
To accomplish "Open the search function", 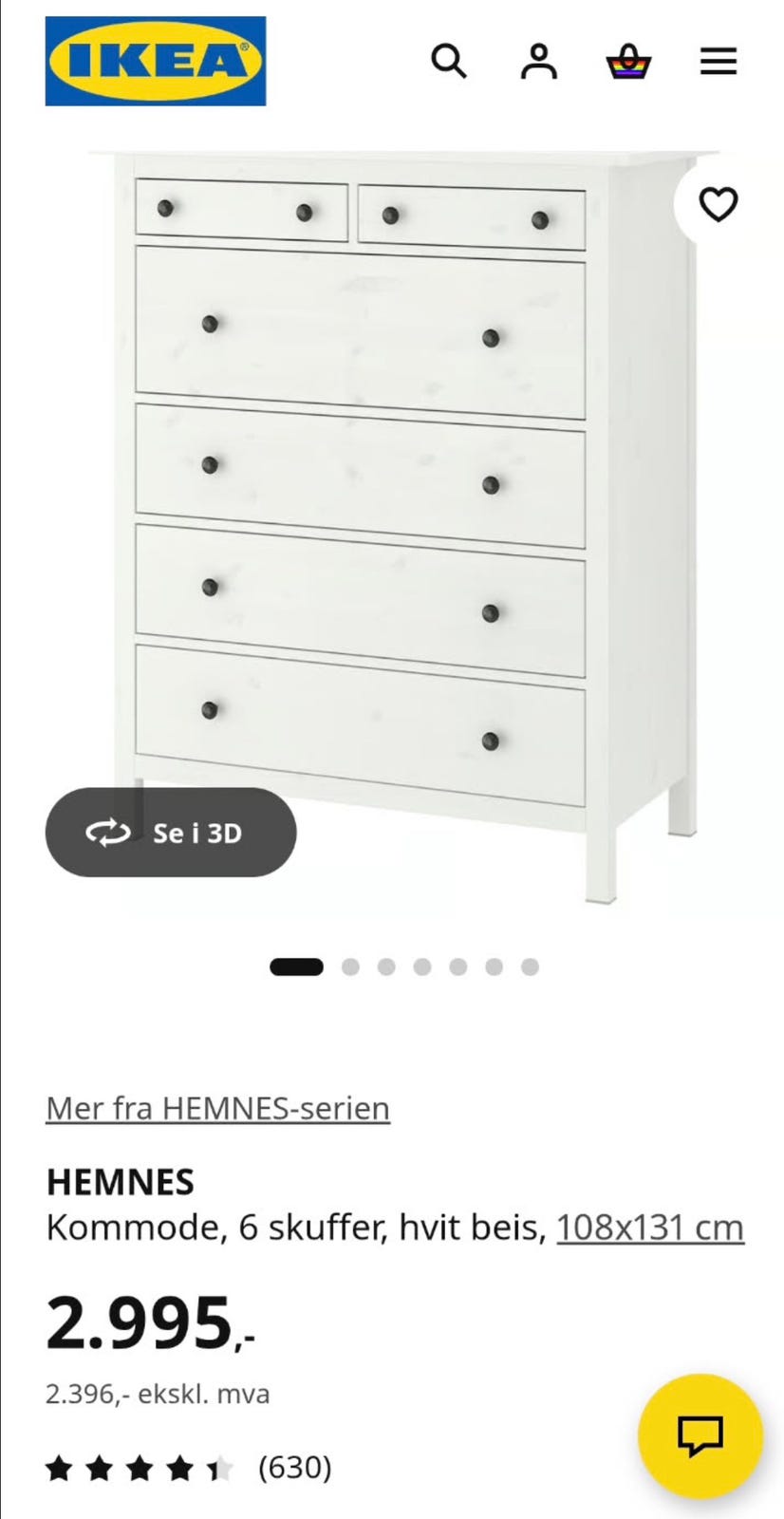I will click(450, 61).
